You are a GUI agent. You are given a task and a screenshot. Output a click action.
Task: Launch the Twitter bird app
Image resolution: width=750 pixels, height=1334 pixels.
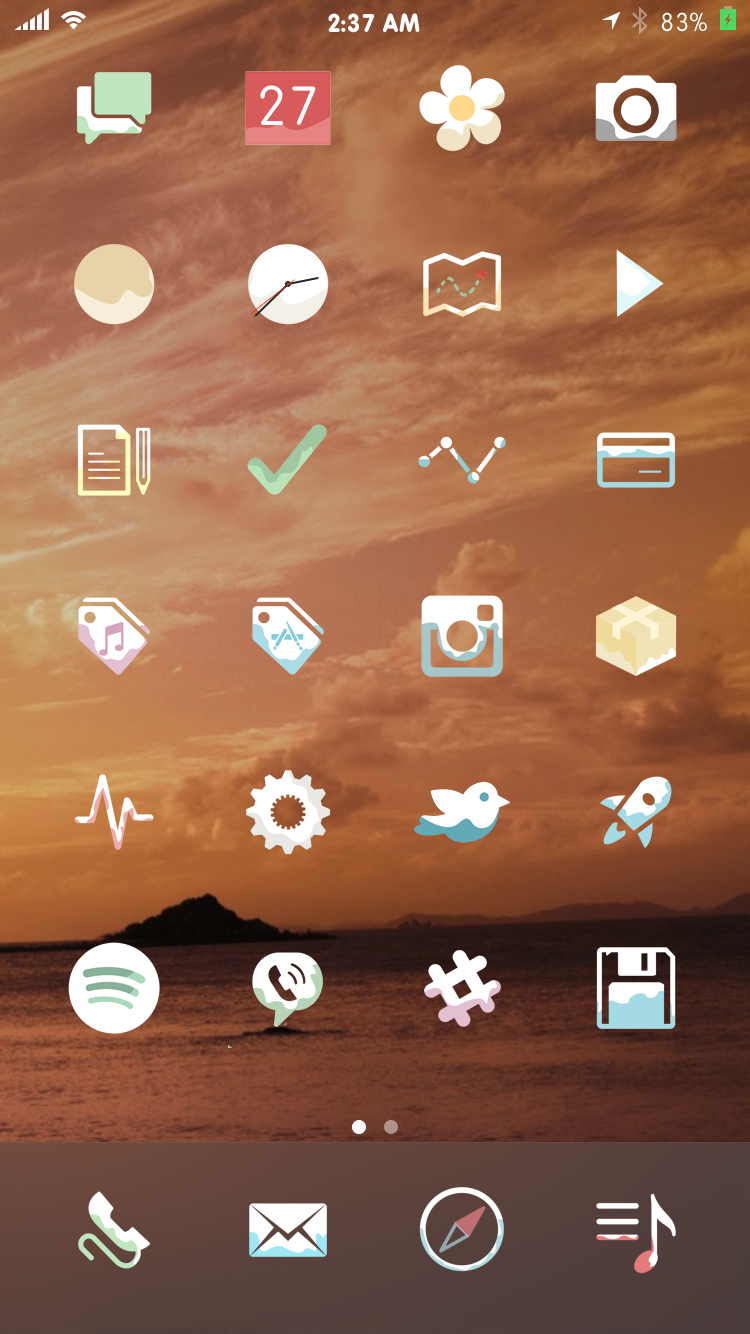pyautogui.click(x=462, y=811)
